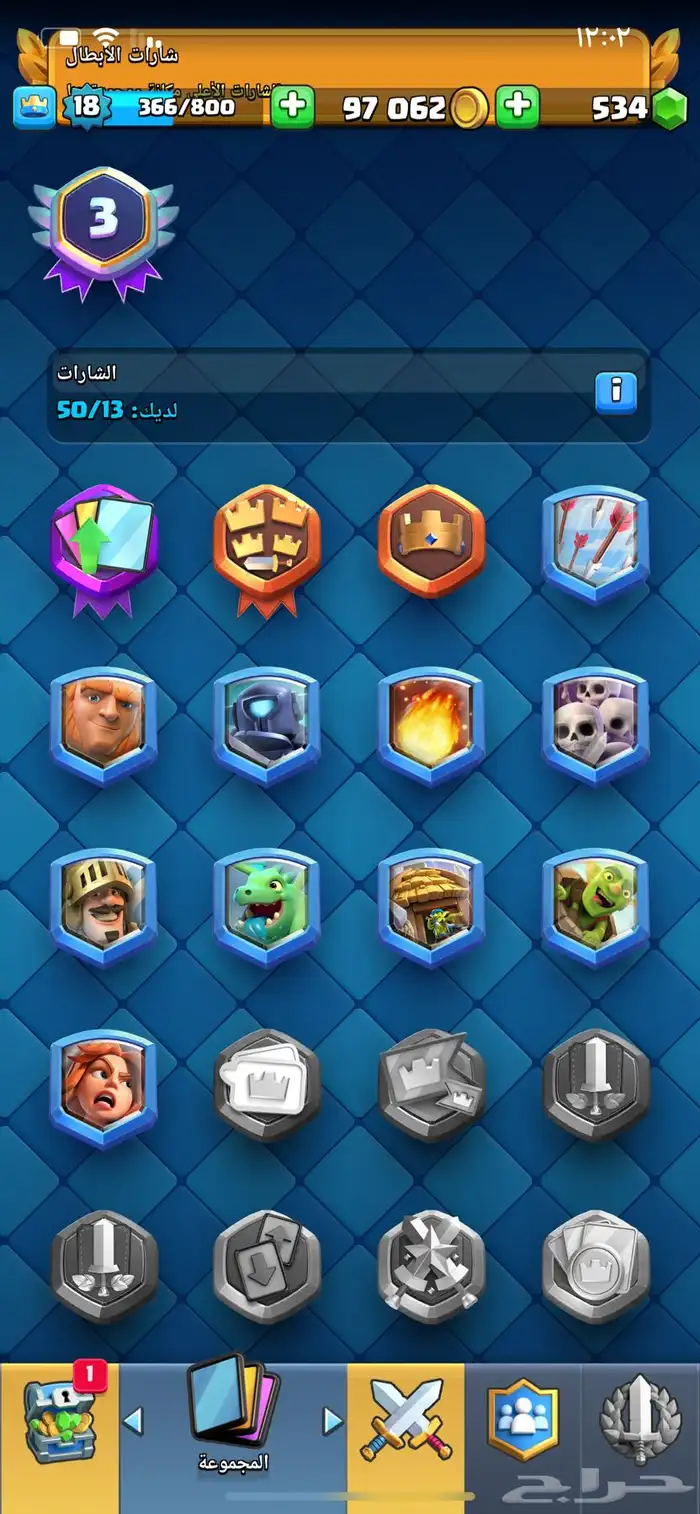This screenshot has width=700, height=1514.
Task: Open the Goblin Hut badge
Action: tap(431, 904)
